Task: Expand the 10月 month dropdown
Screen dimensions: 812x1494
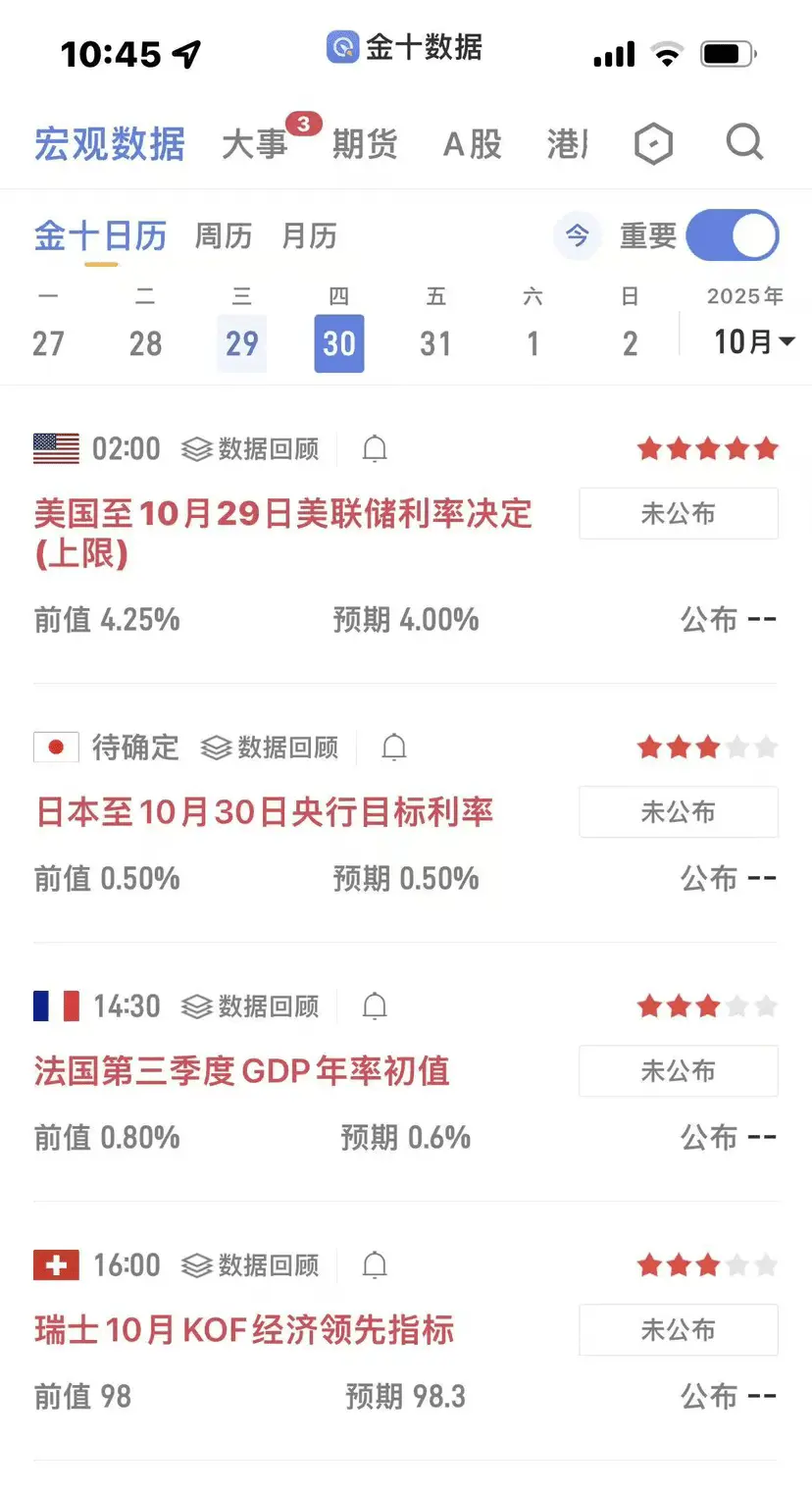Action: [x=753, y=341]
